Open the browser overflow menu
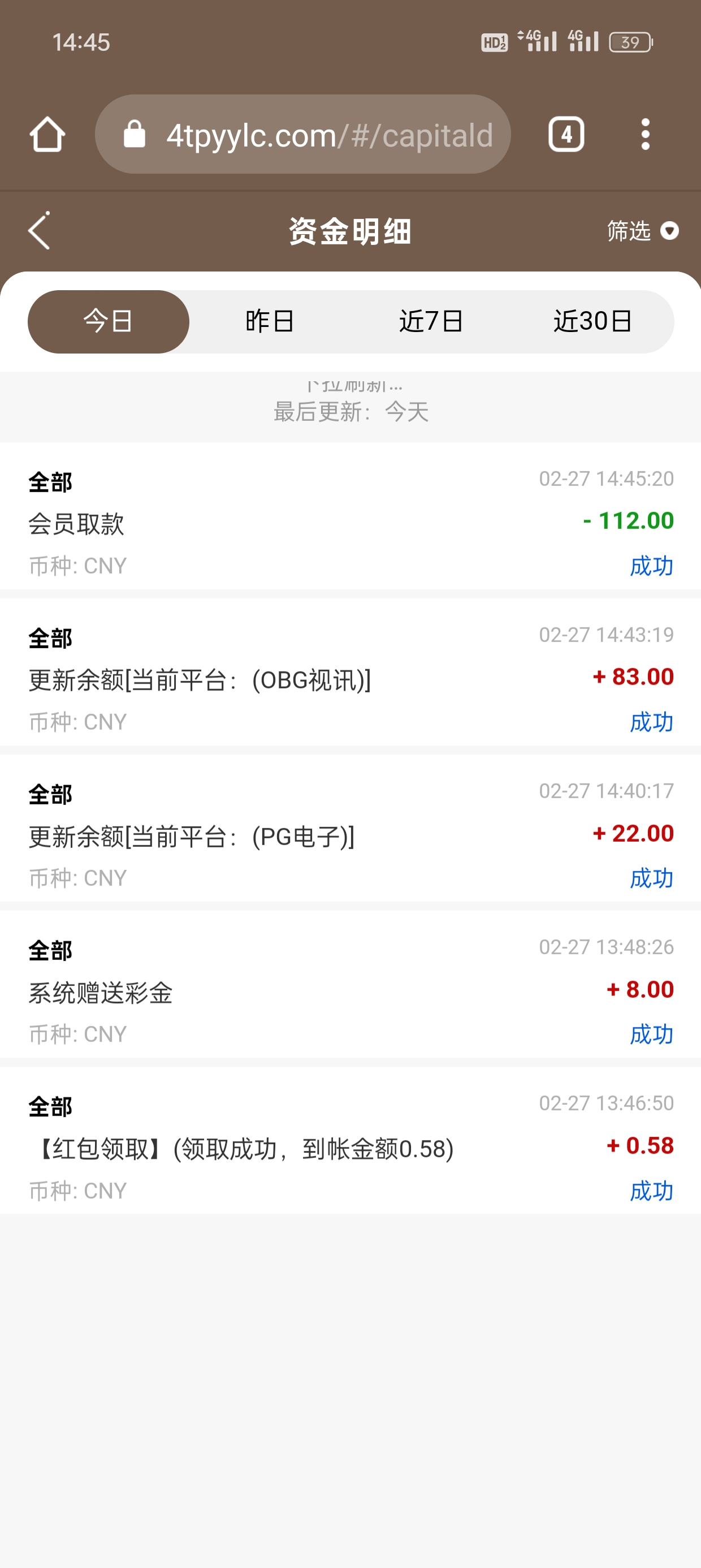Screen dimensions: 701x1568 coord(645,135)
